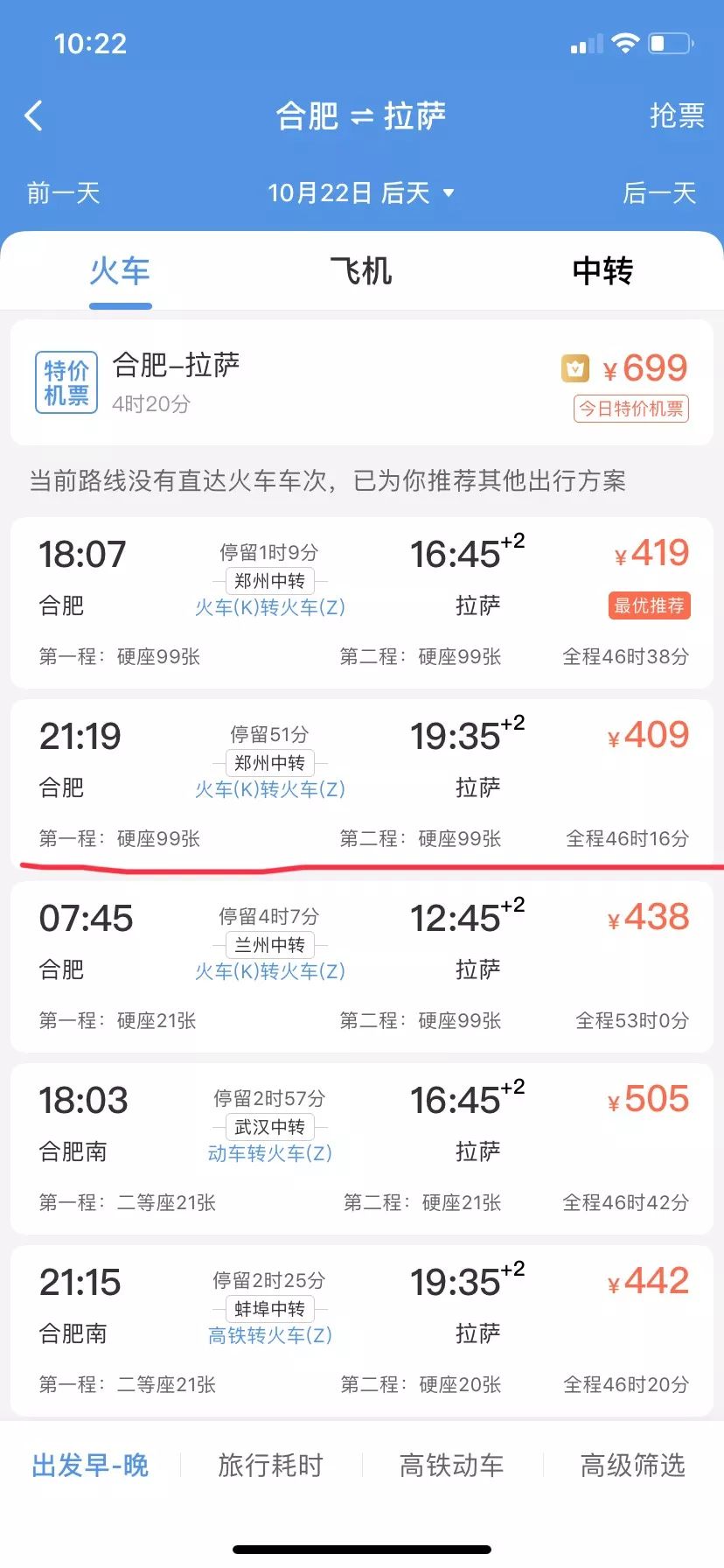The image size is (724, 1568).
Task: Select the 火车 tab
Action: 120,270
